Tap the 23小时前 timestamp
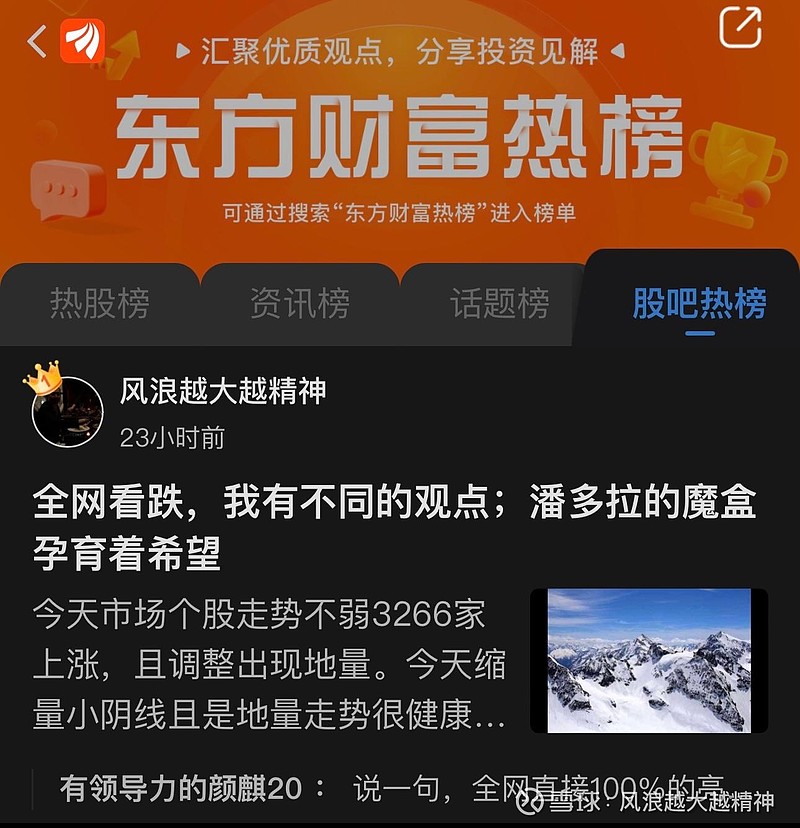The width and height of the screenshot is (800, 828). (174, 436)
